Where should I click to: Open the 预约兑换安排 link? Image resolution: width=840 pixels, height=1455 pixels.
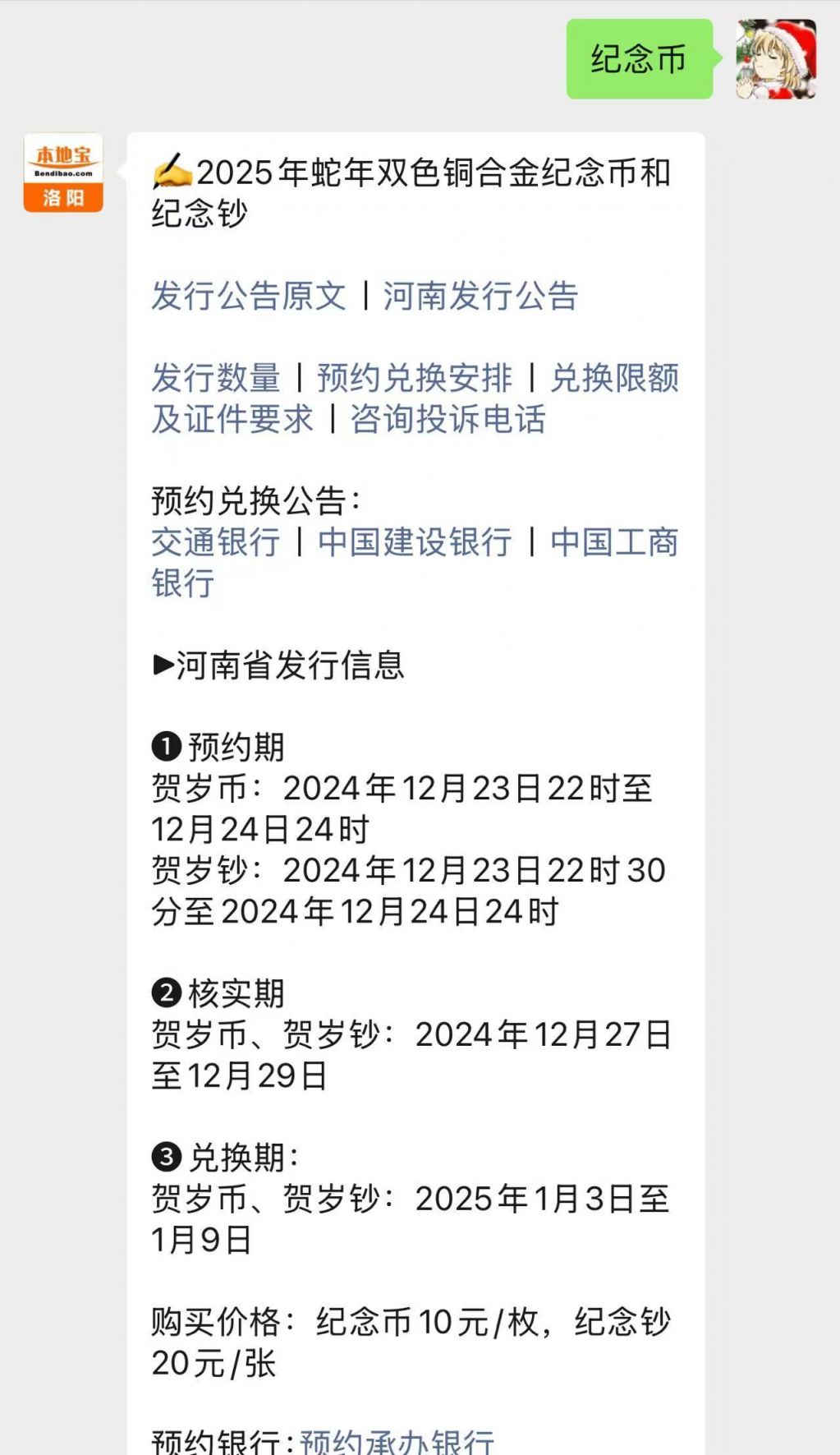[415, 378]
